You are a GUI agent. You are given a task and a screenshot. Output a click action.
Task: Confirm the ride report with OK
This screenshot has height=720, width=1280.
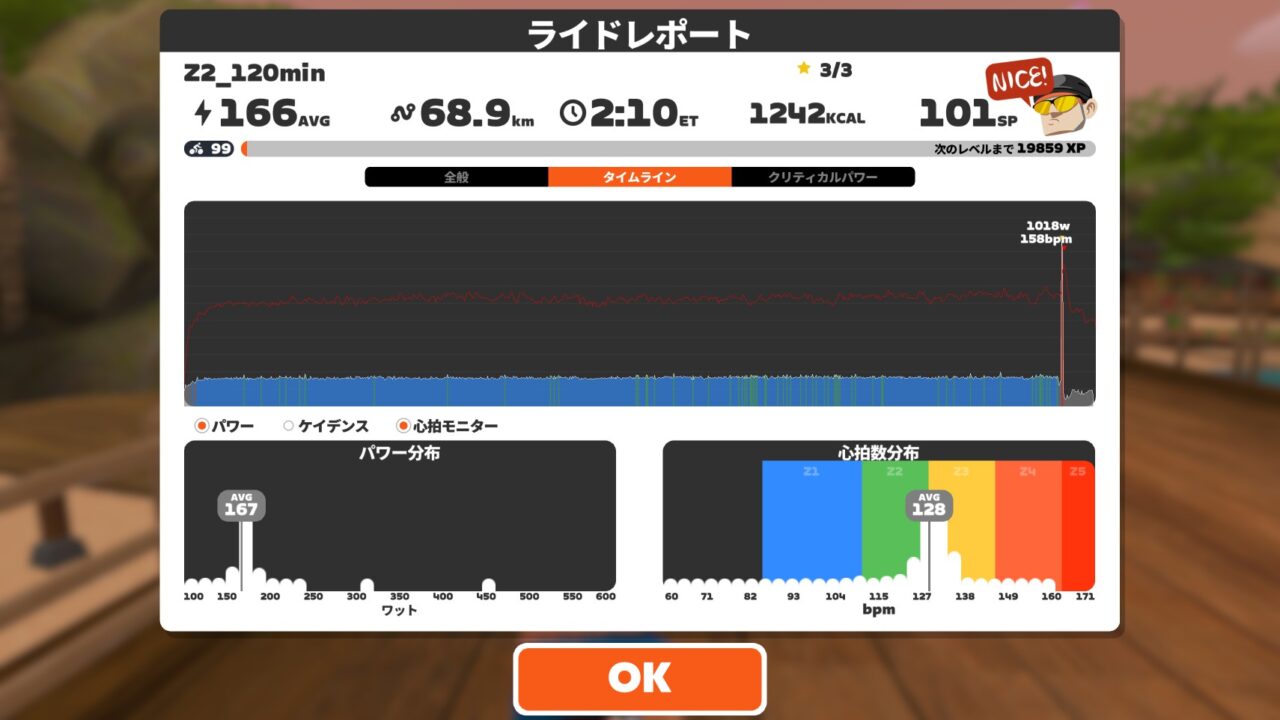click(639, 678)
